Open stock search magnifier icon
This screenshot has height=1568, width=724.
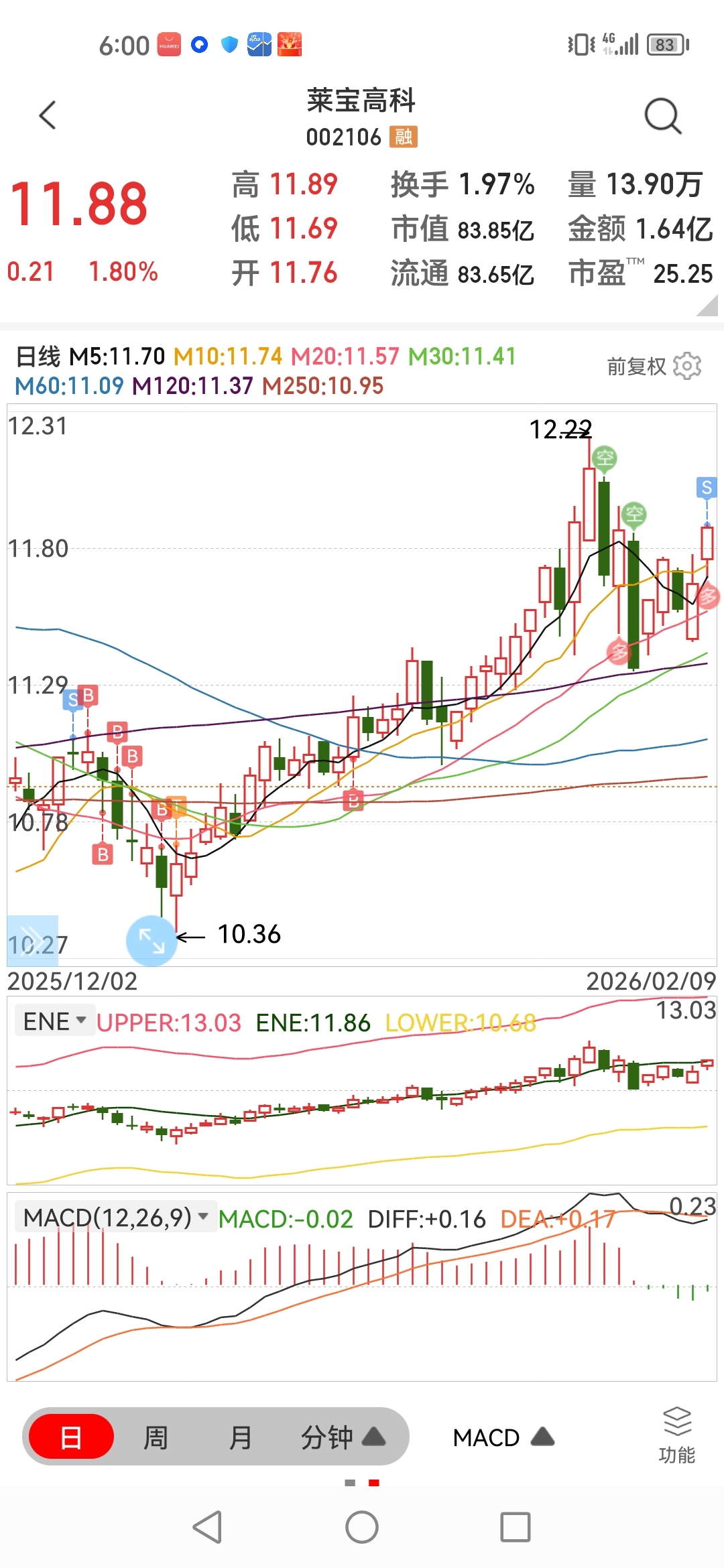point(662,117)
